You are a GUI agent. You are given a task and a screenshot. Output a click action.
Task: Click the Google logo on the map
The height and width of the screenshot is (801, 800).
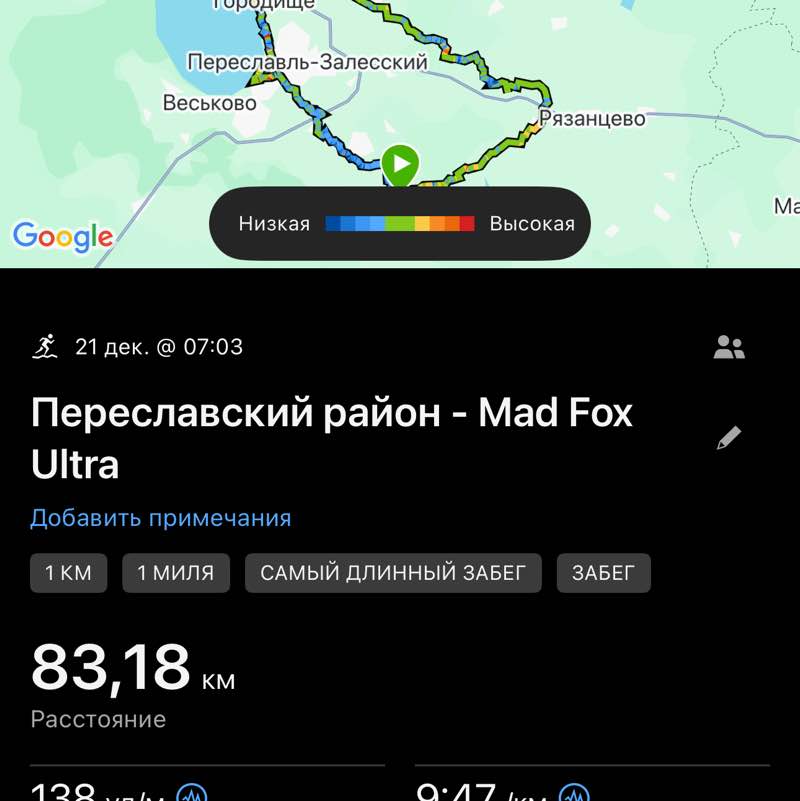(x=63, y=237)
